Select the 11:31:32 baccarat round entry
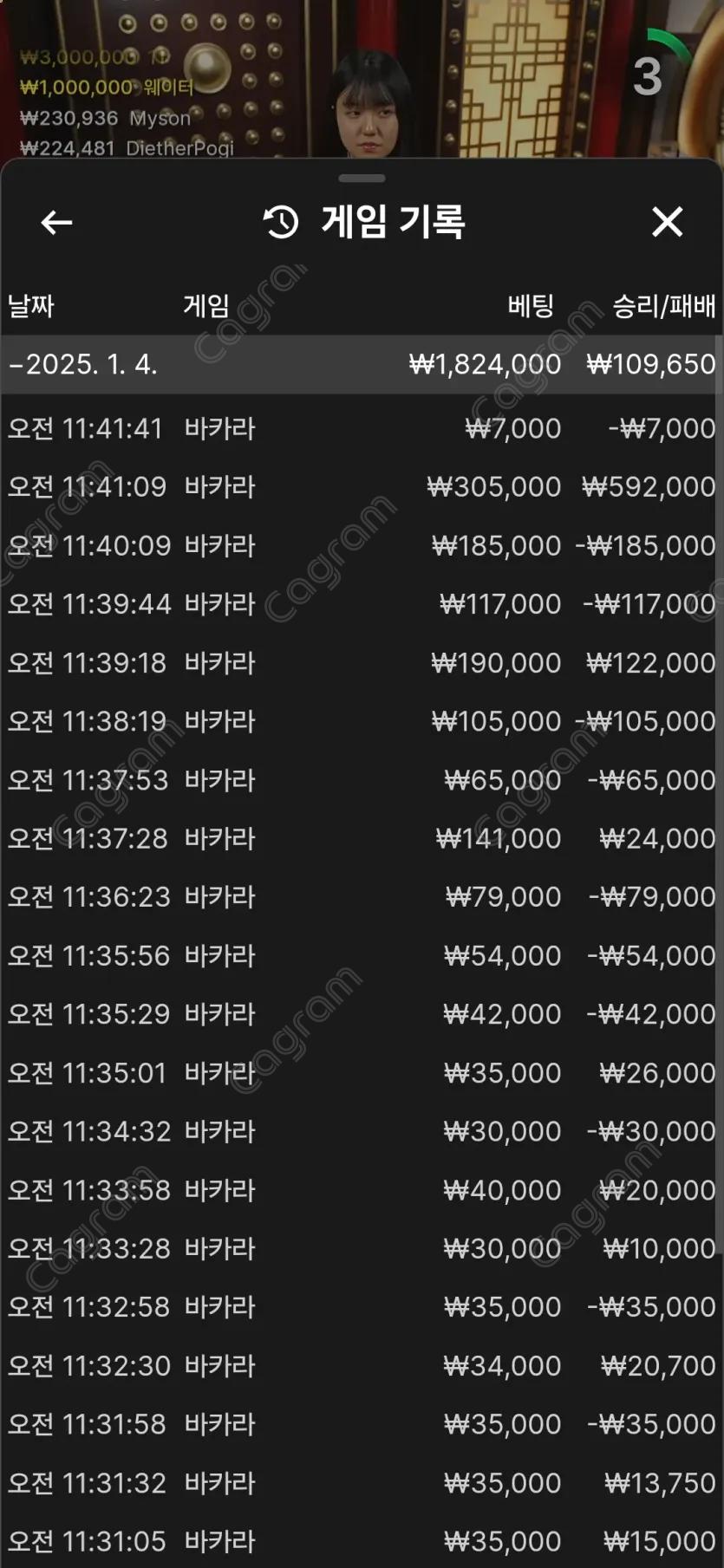 tap(362, 1483)
